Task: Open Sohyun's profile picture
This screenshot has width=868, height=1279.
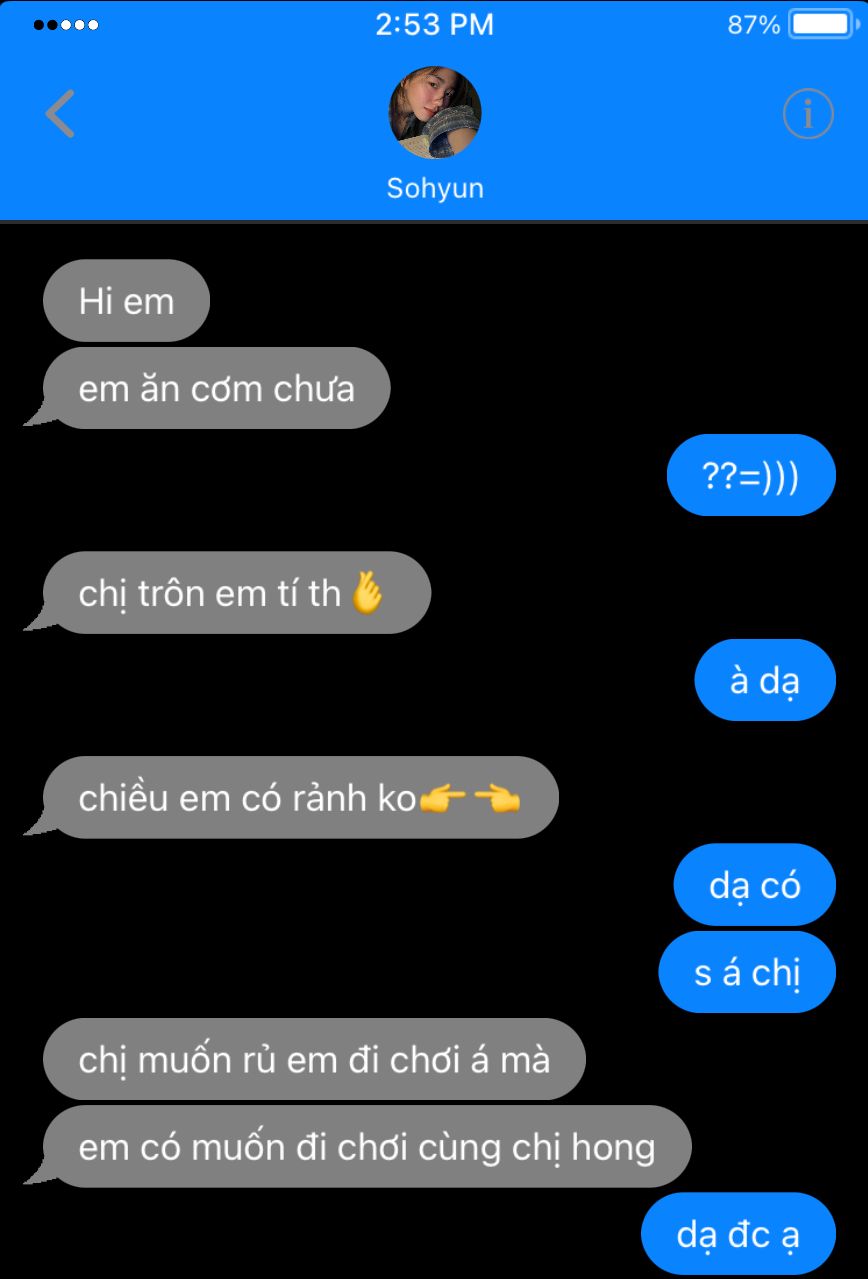Action: click(x=434, y=113)
